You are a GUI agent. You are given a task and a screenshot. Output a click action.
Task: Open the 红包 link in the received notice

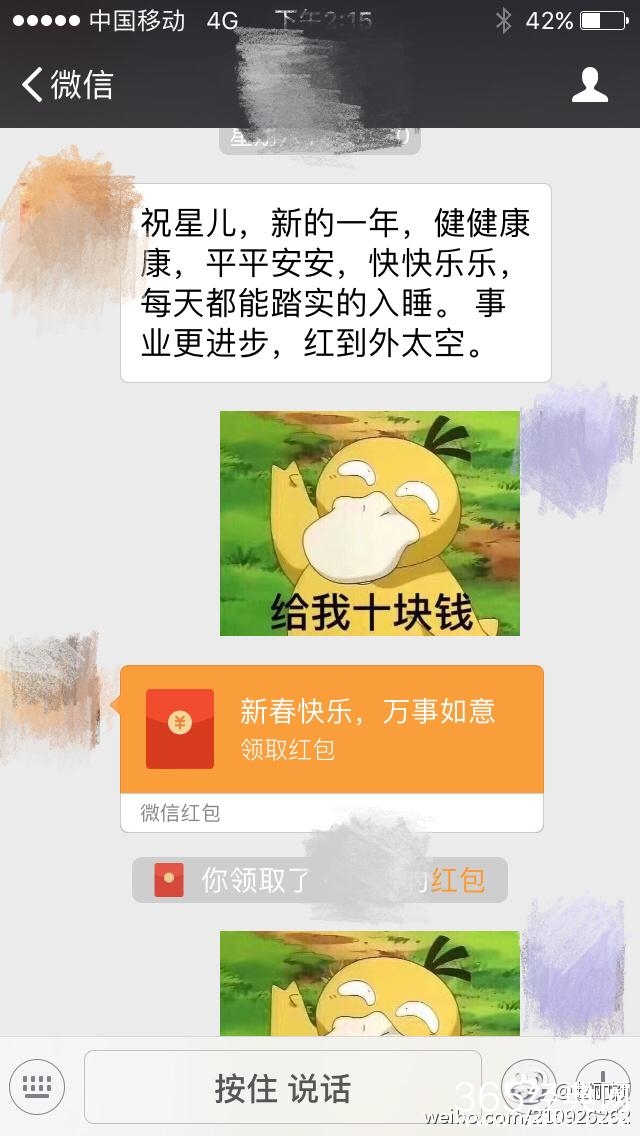[x=458, y=880]
